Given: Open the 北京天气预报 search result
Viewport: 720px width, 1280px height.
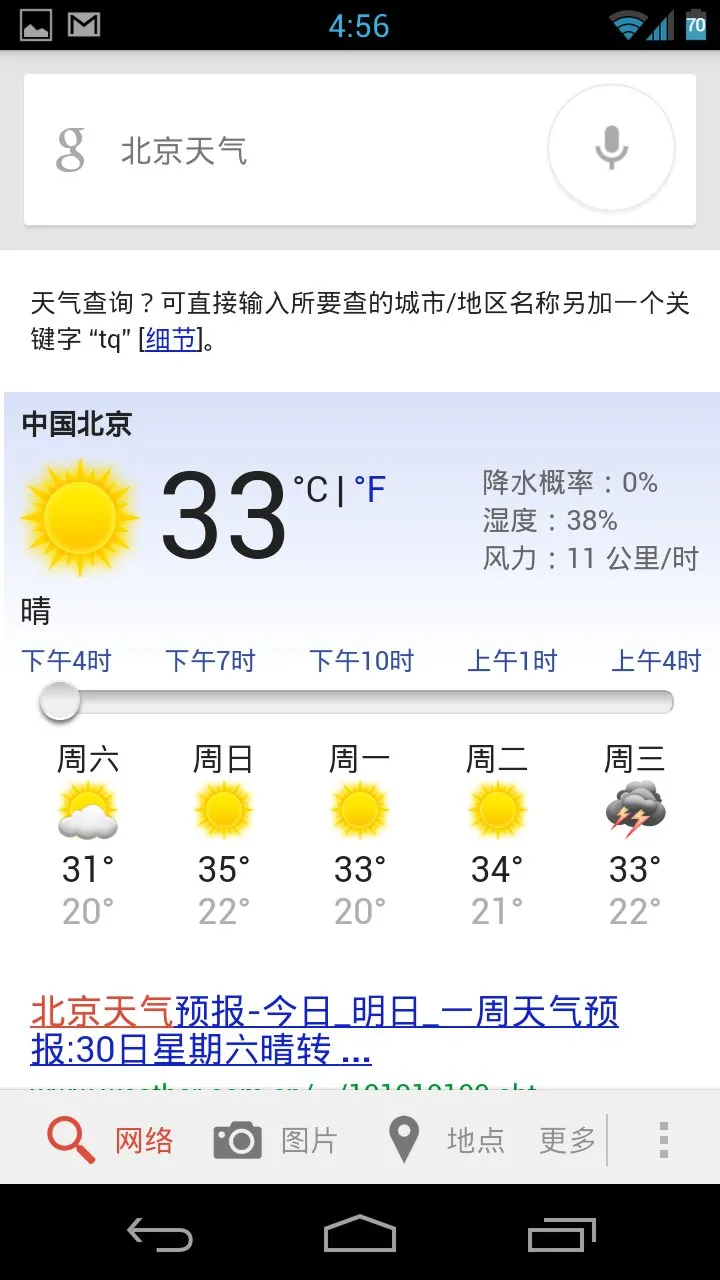Looking at the screenshot, I should click(325, 1031).
